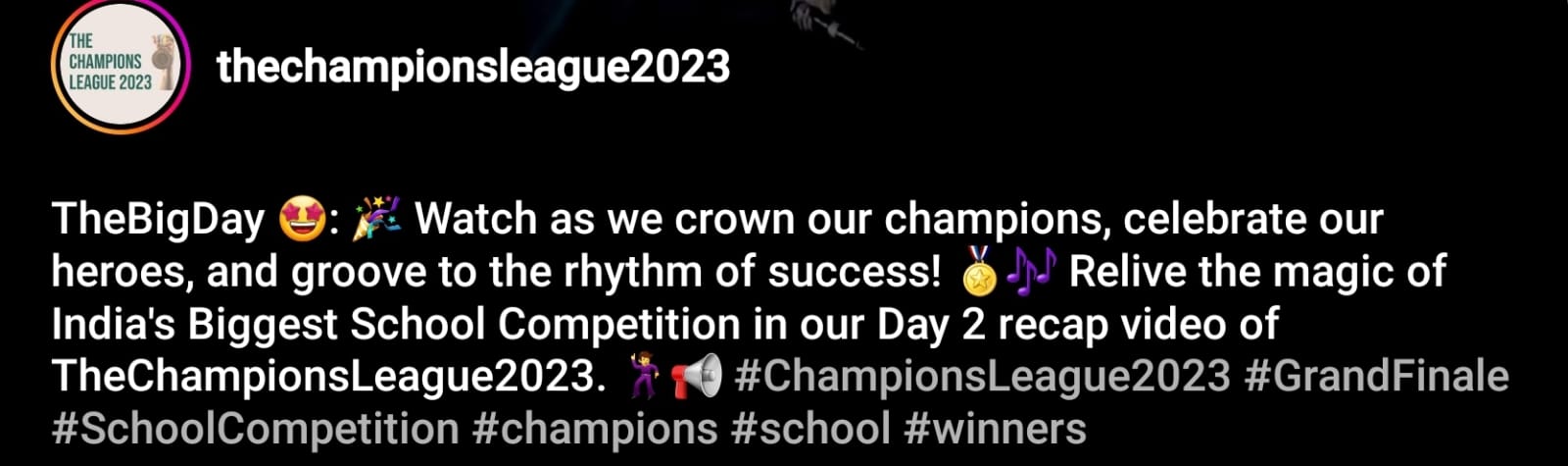View posts tagged #champions

click(x=594, y=429)
